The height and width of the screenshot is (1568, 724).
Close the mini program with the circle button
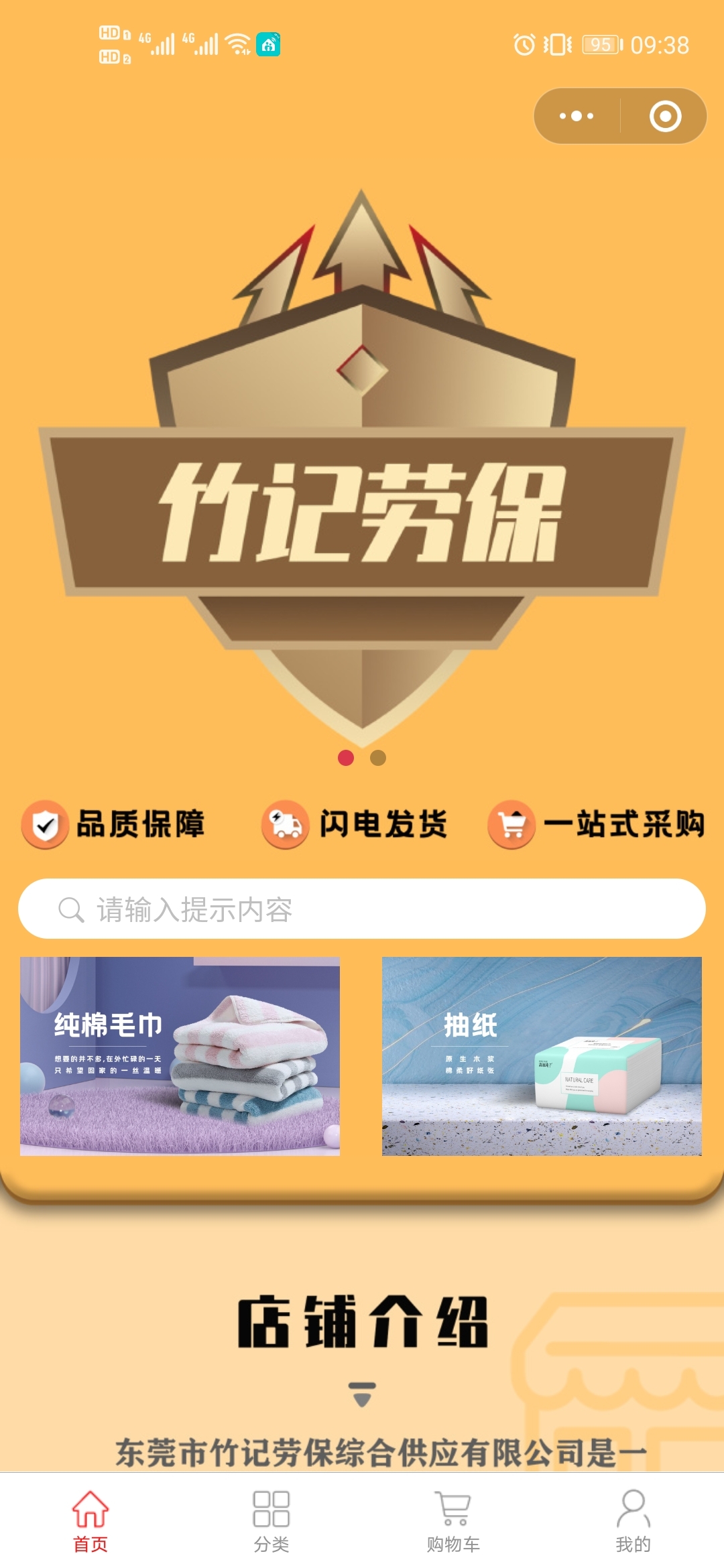(665, 116)
